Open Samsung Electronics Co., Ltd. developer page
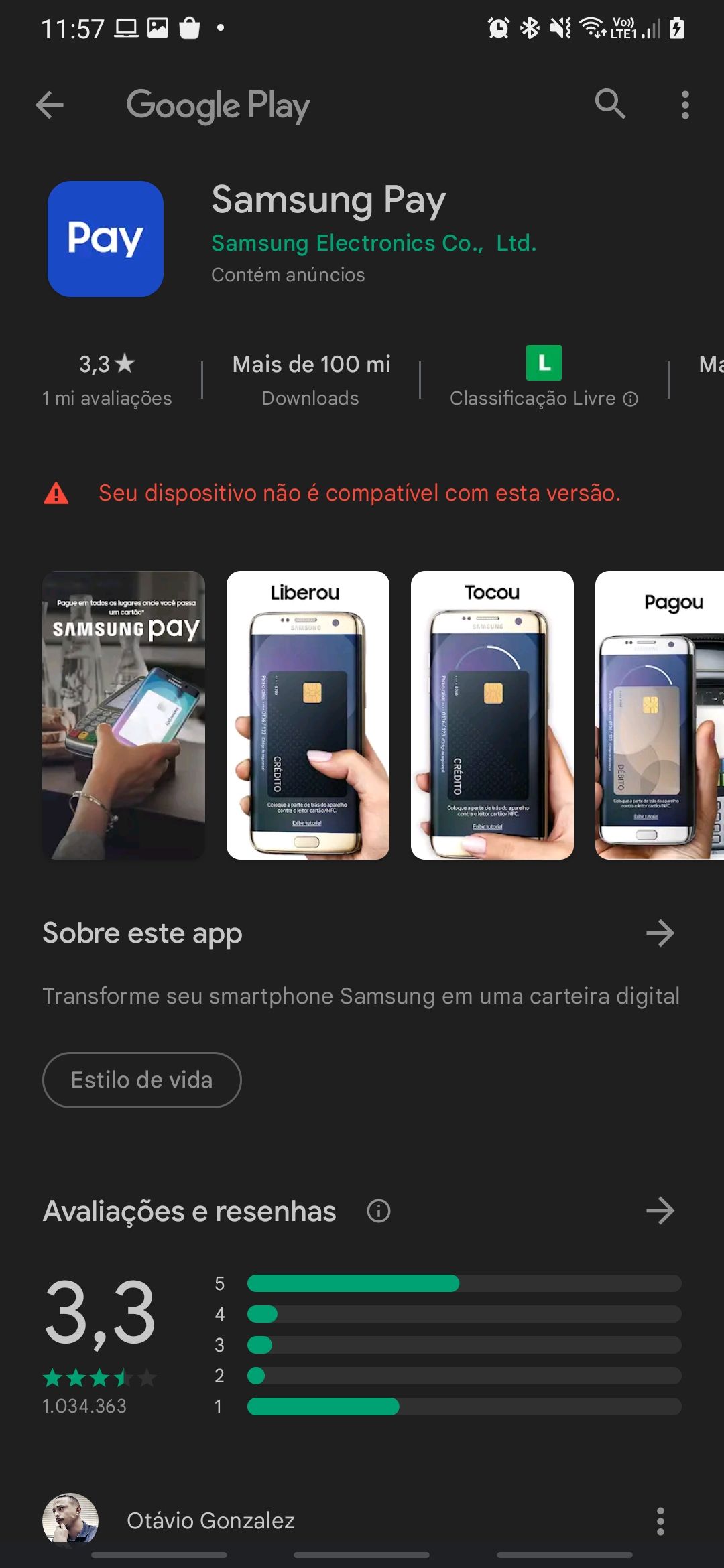724x1568 pixels. pyautogui.click(x=374, y=243)
